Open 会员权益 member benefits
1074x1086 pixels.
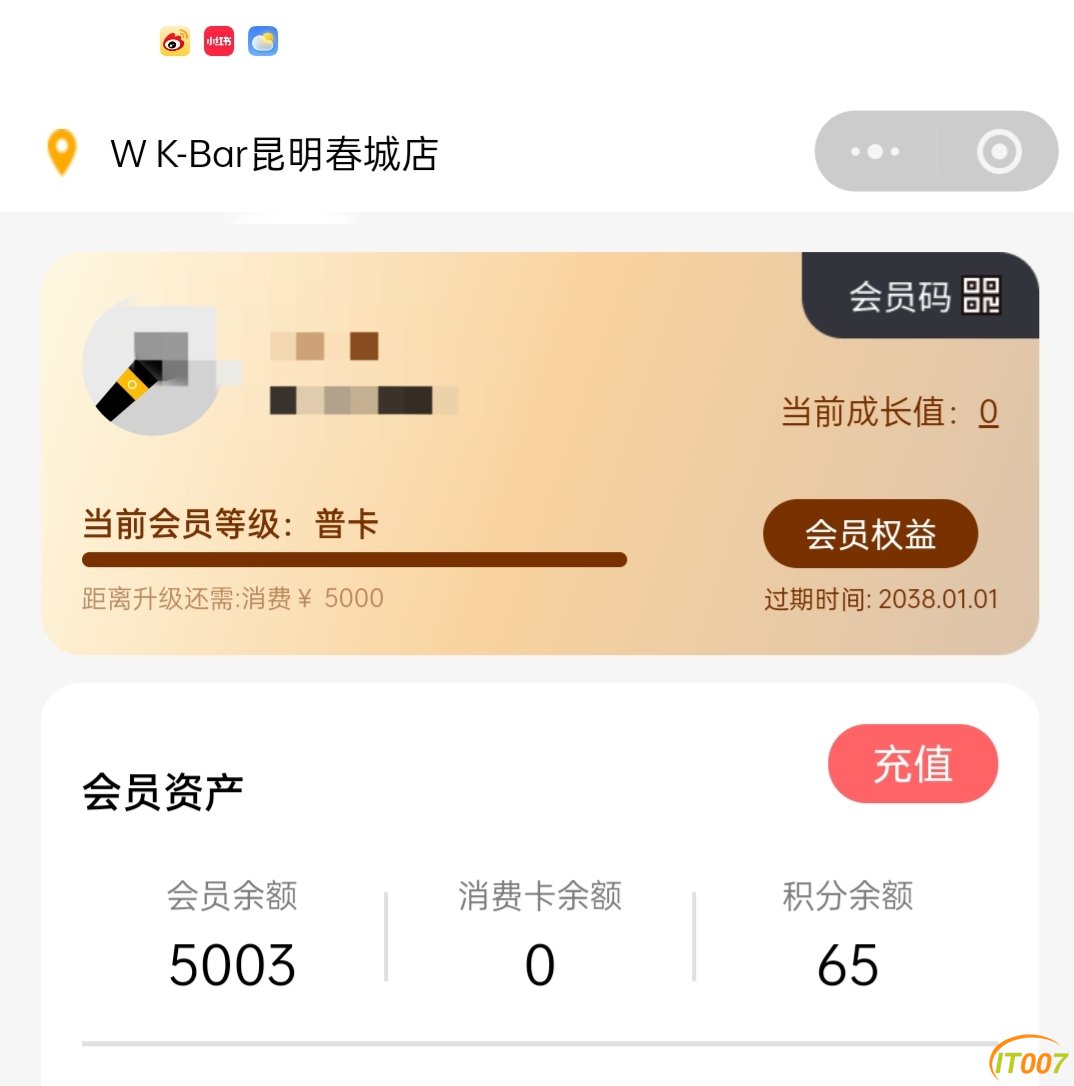tap(870, 534)
